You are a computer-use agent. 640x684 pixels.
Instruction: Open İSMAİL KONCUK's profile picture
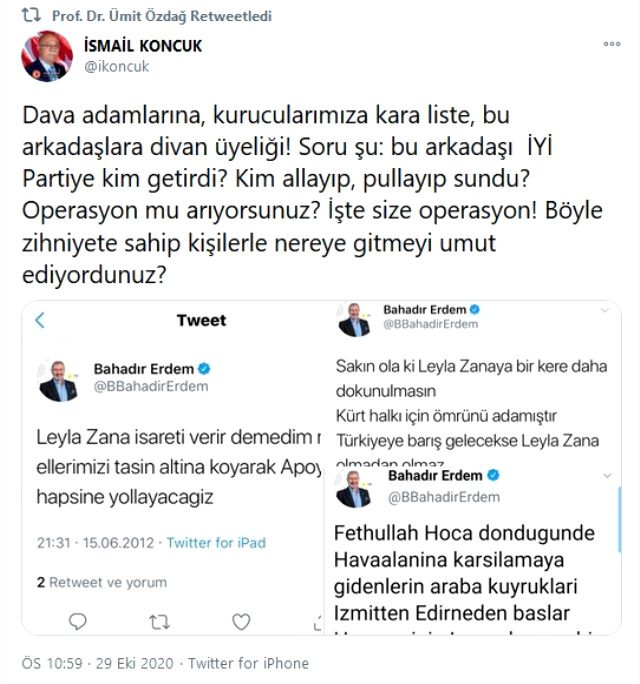click(x=47, y=57)
